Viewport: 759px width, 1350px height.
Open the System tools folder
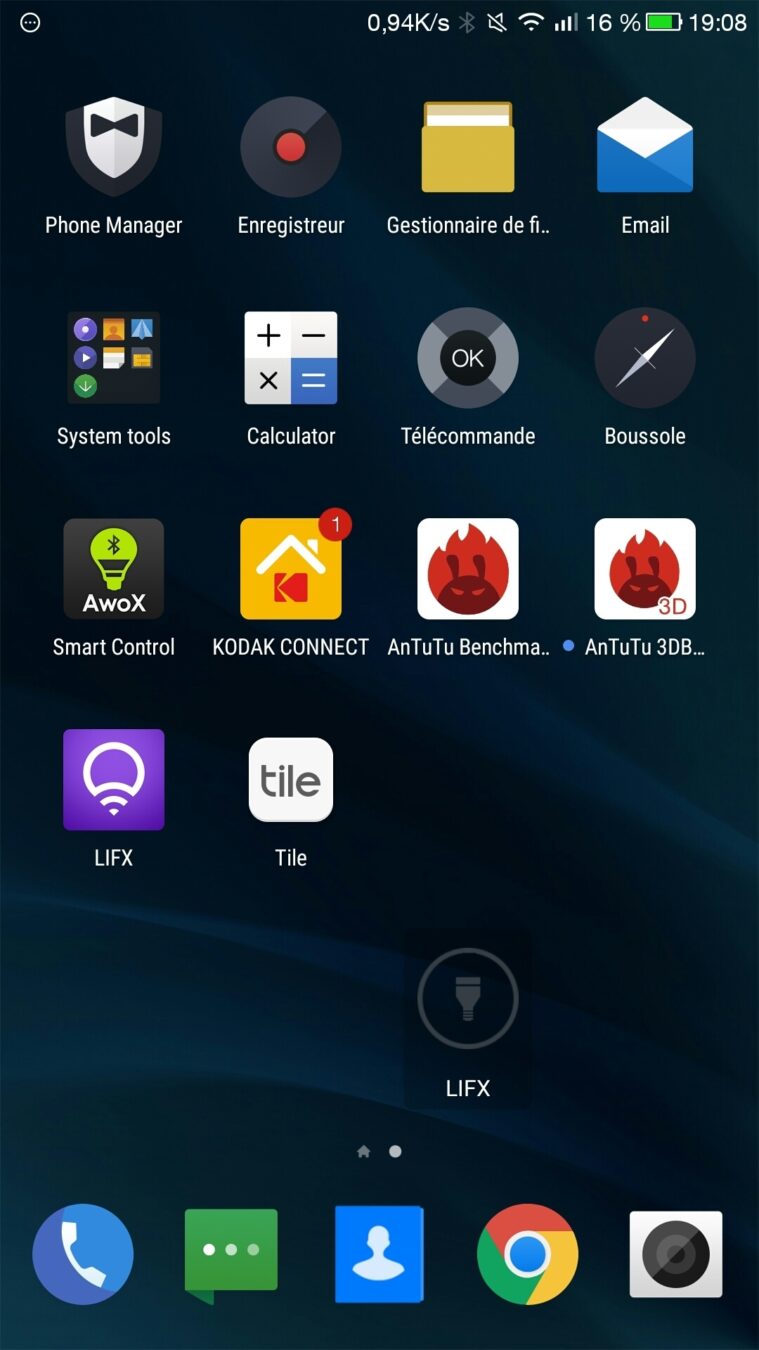pyautogui.click(x=114, y=358)
